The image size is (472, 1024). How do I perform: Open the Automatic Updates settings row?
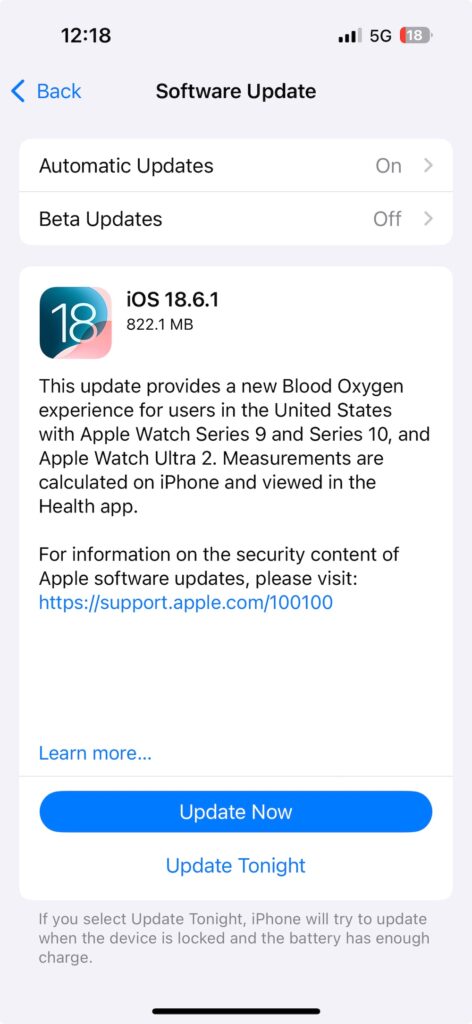(x=236, y=166)
